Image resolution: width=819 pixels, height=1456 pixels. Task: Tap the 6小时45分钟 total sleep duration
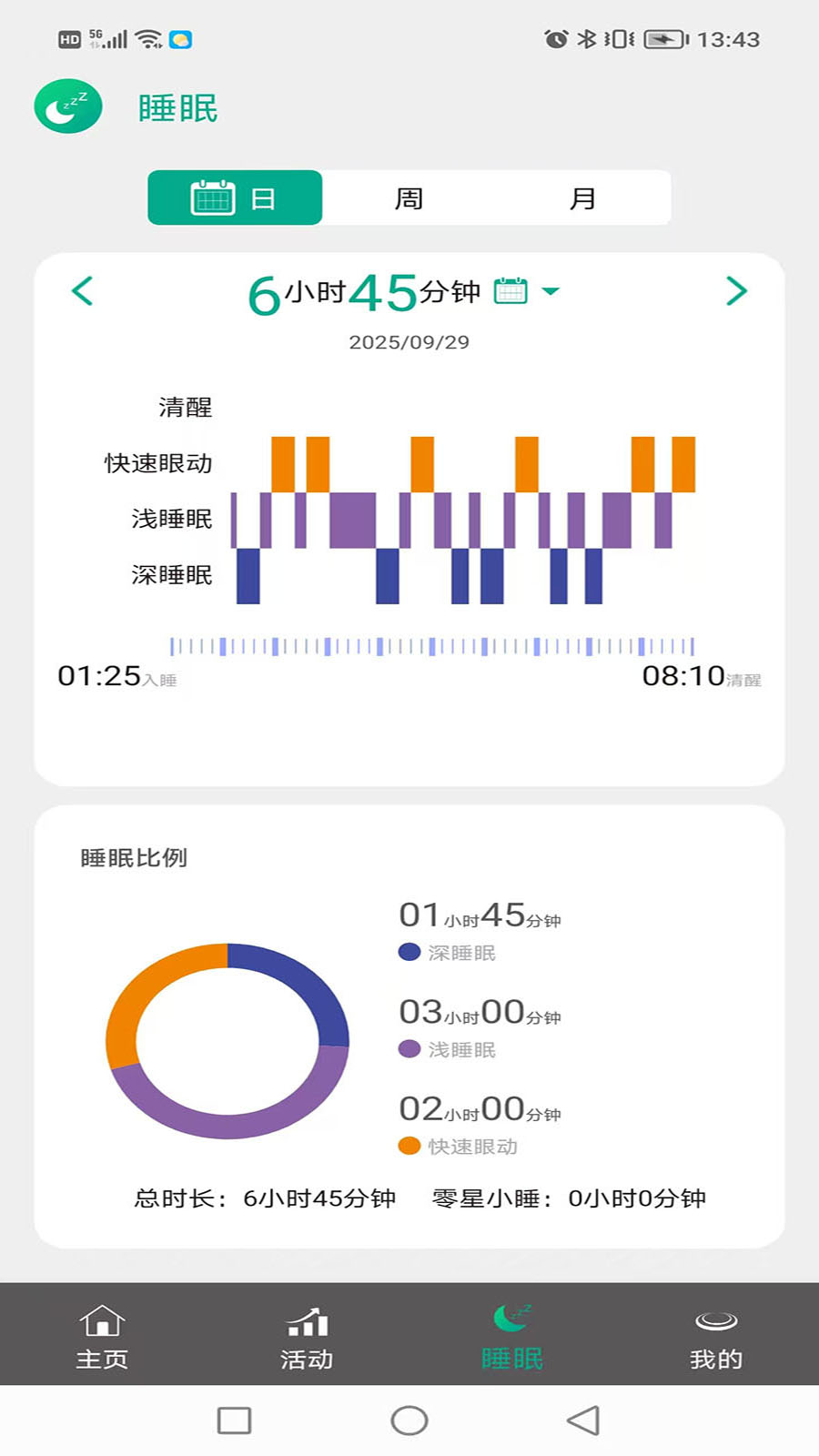pyautogui.click(x=364, y=293)
